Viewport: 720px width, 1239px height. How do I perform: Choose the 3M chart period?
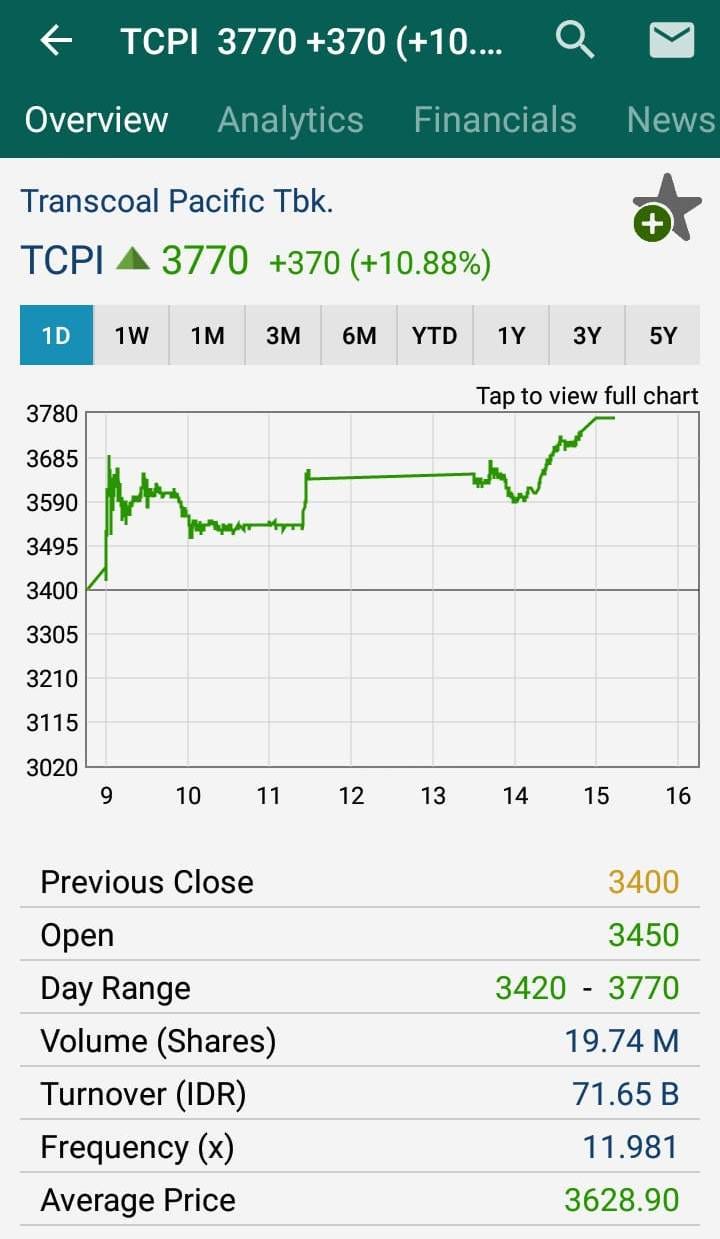(x=283, y=335)
